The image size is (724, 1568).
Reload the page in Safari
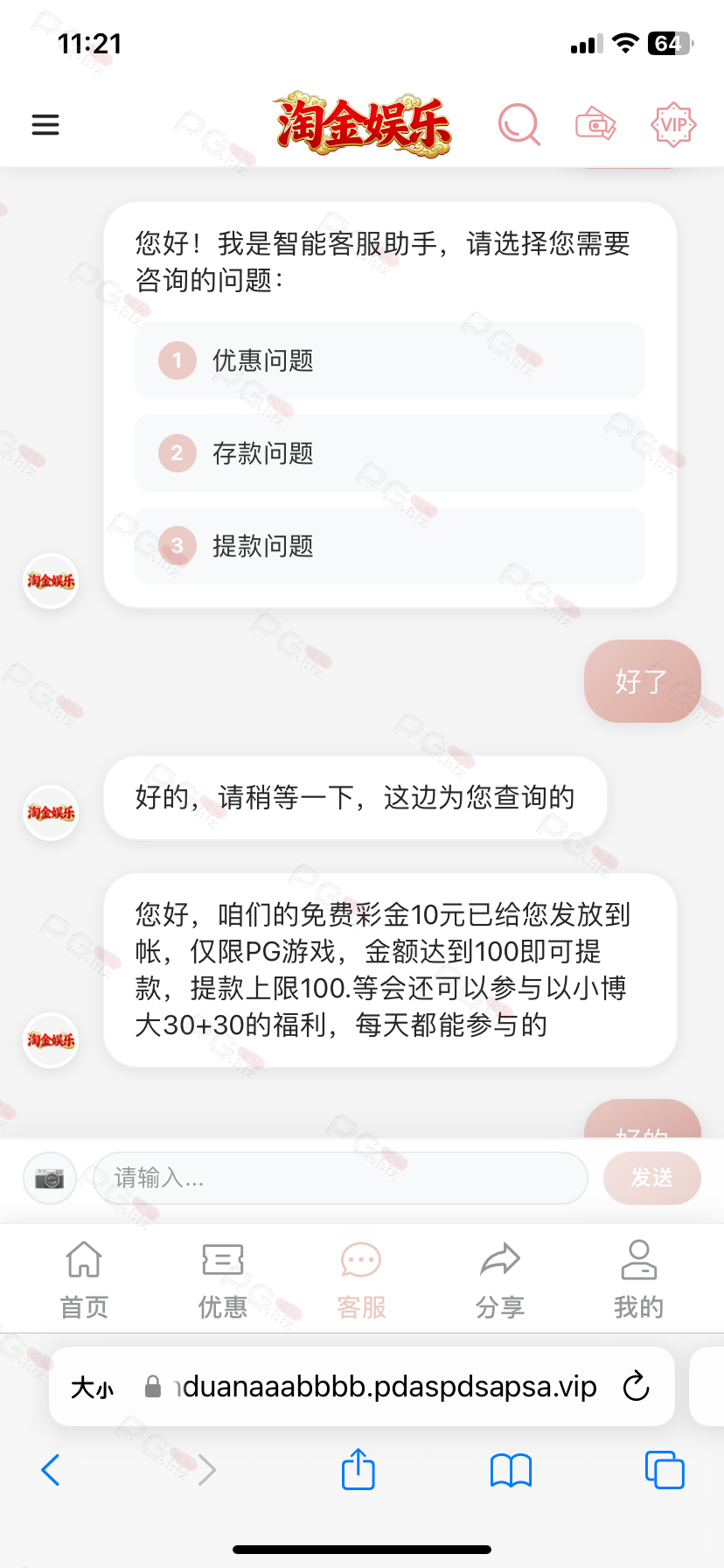tap(636, 1387)
